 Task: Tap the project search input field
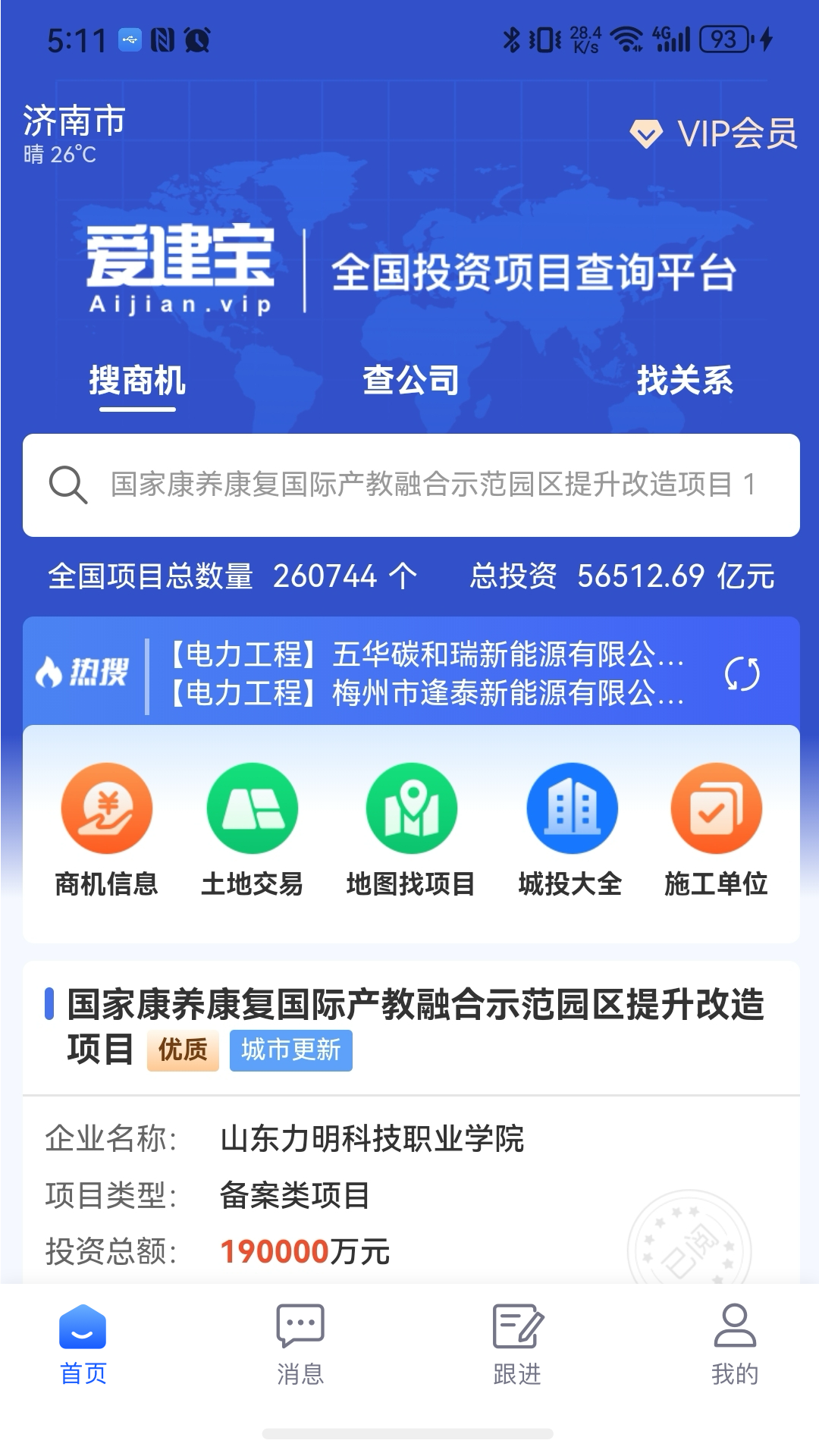[x=409, y=483]
